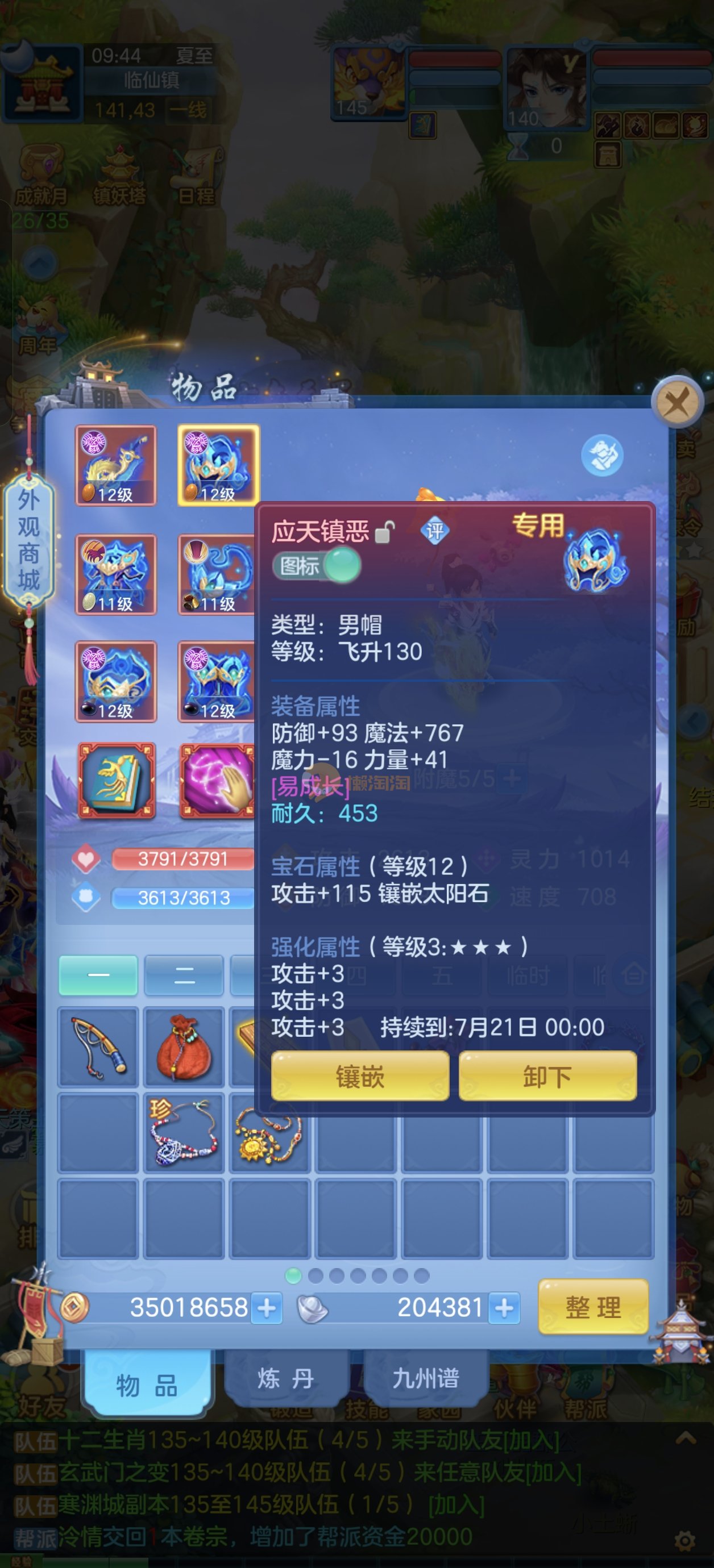Select inventory page 一

pyautogui.click(x=98, y=974)
